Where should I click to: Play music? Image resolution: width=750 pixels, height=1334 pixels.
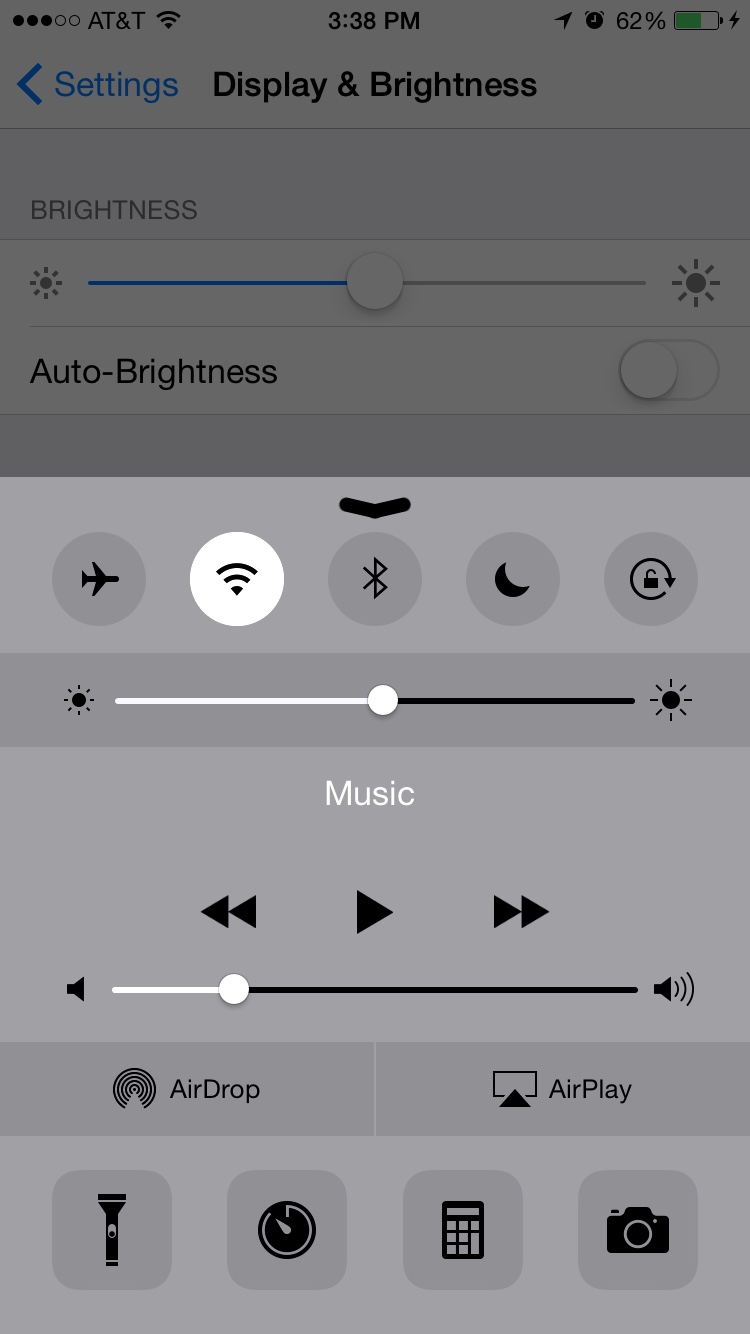374,912
